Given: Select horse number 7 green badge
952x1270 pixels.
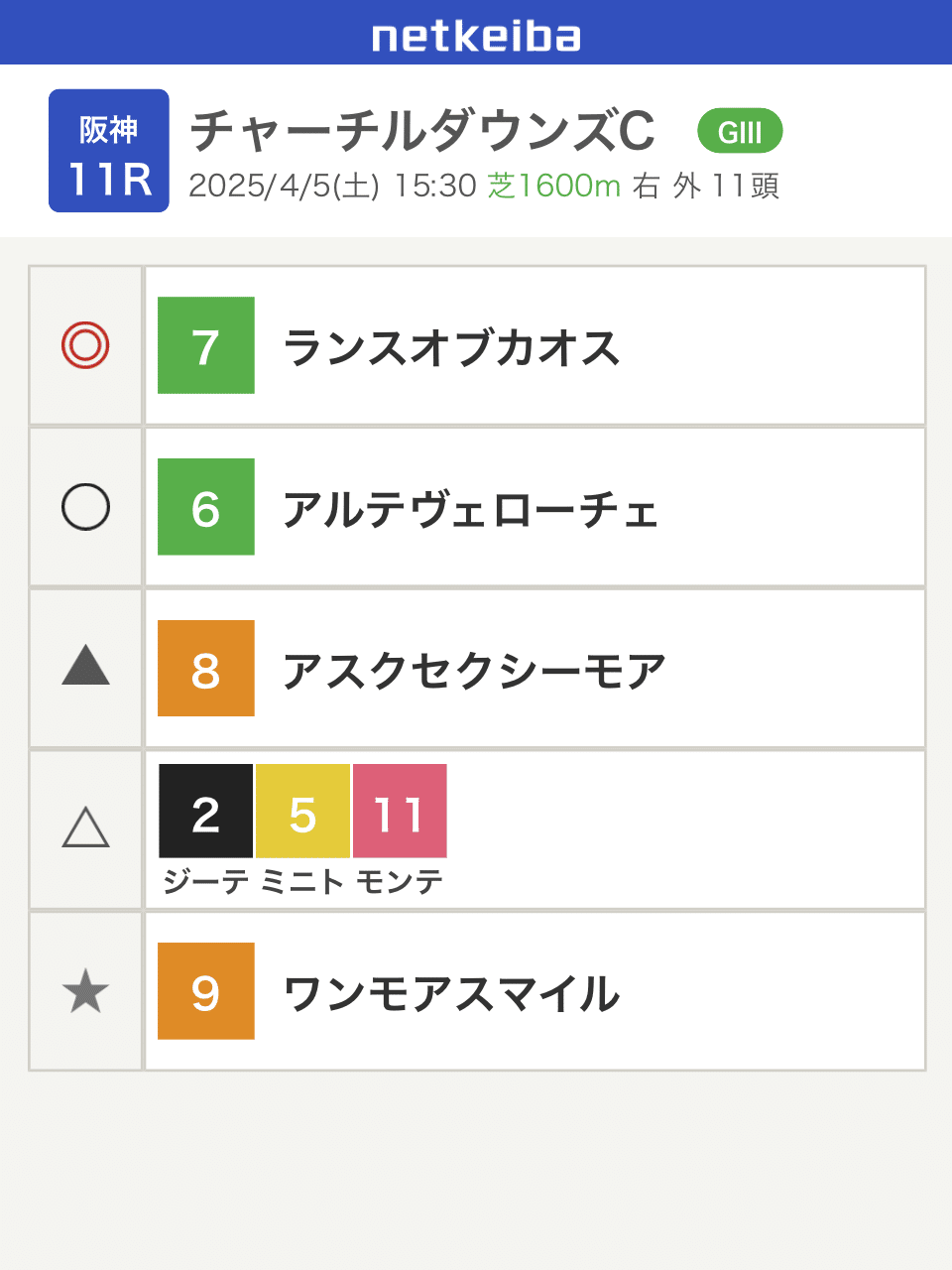Looking at the screenshot, I should [x=205, y=345].
